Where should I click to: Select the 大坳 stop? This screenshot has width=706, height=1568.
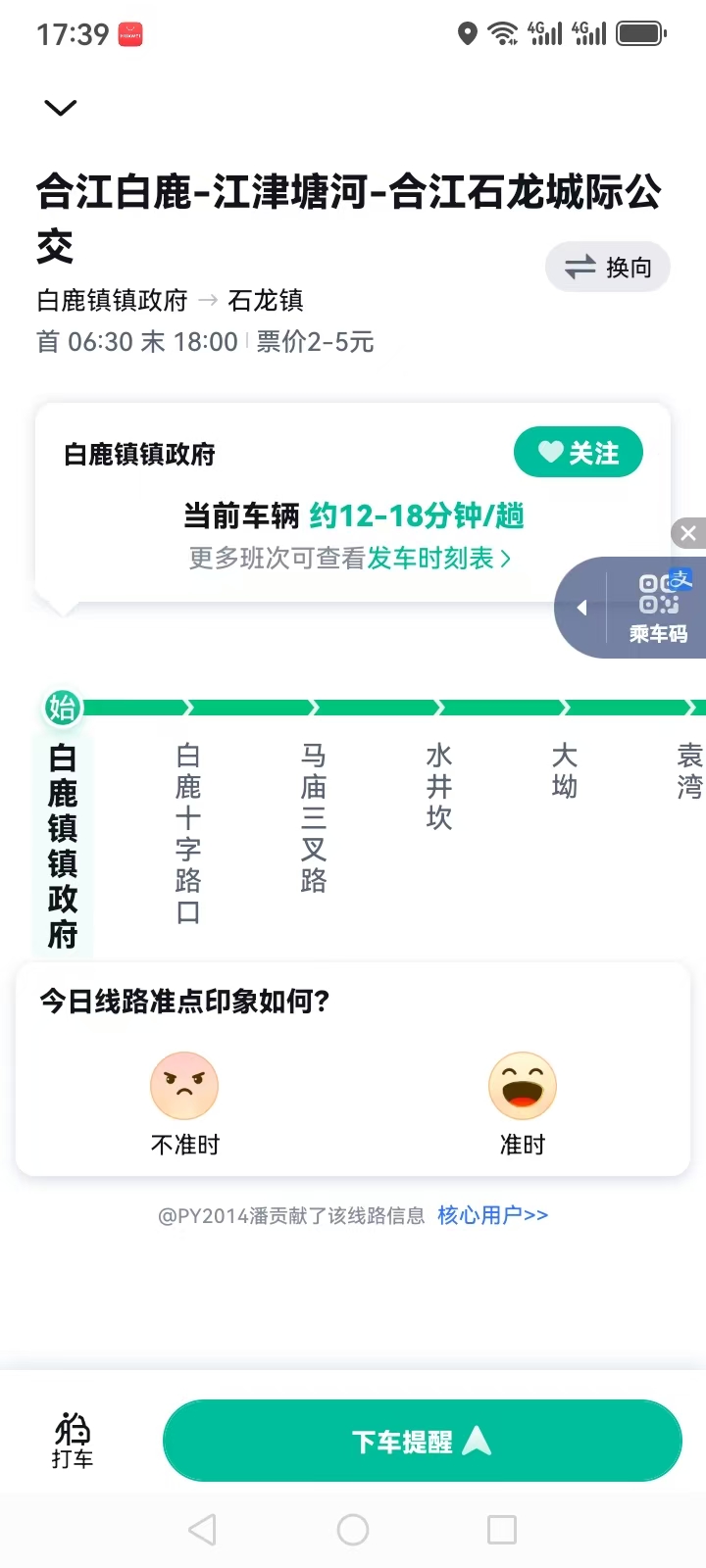[x=565, y=771]
